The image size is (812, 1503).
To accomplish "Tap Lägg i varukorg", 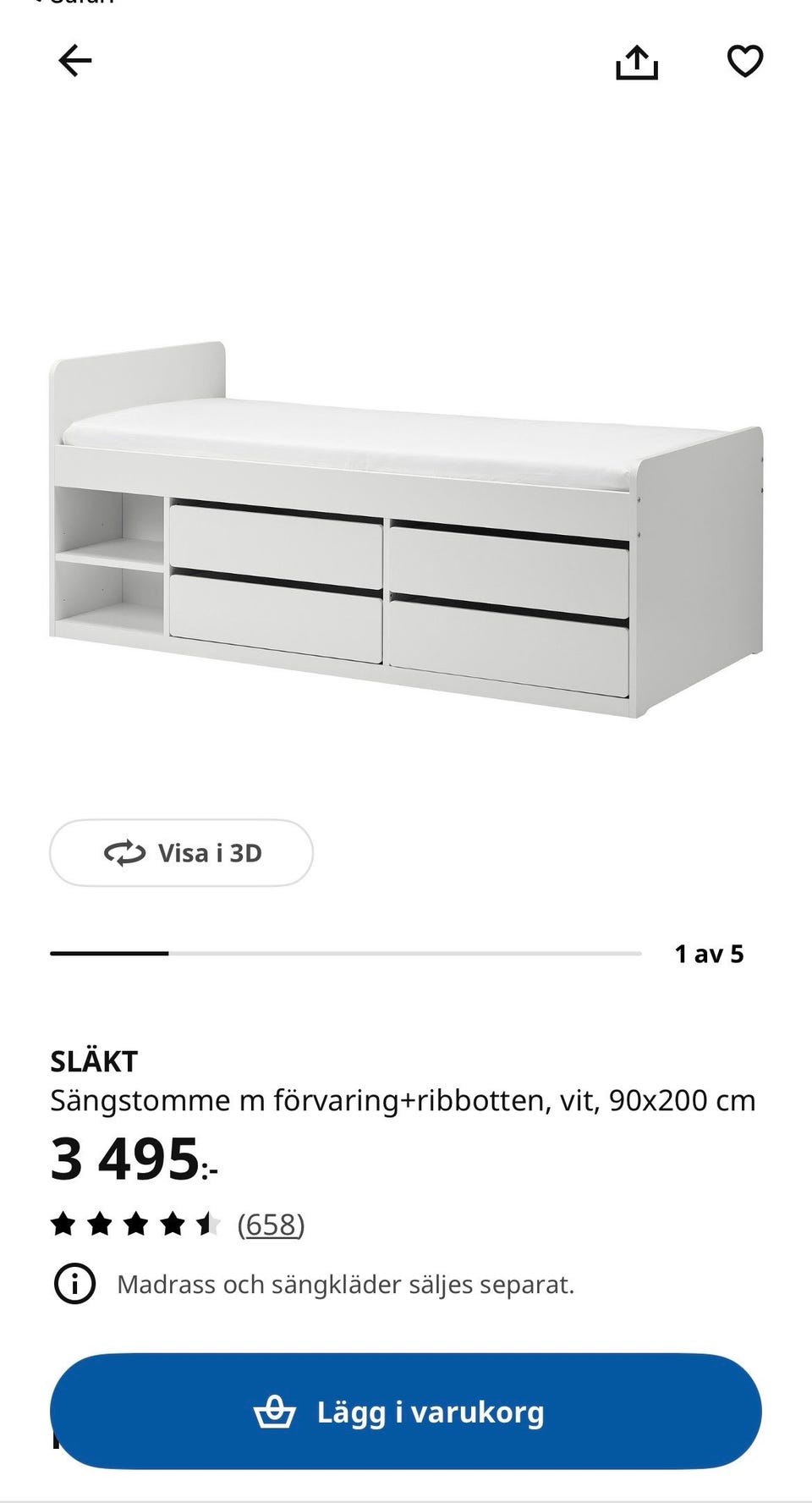I will click(406, 1410).
